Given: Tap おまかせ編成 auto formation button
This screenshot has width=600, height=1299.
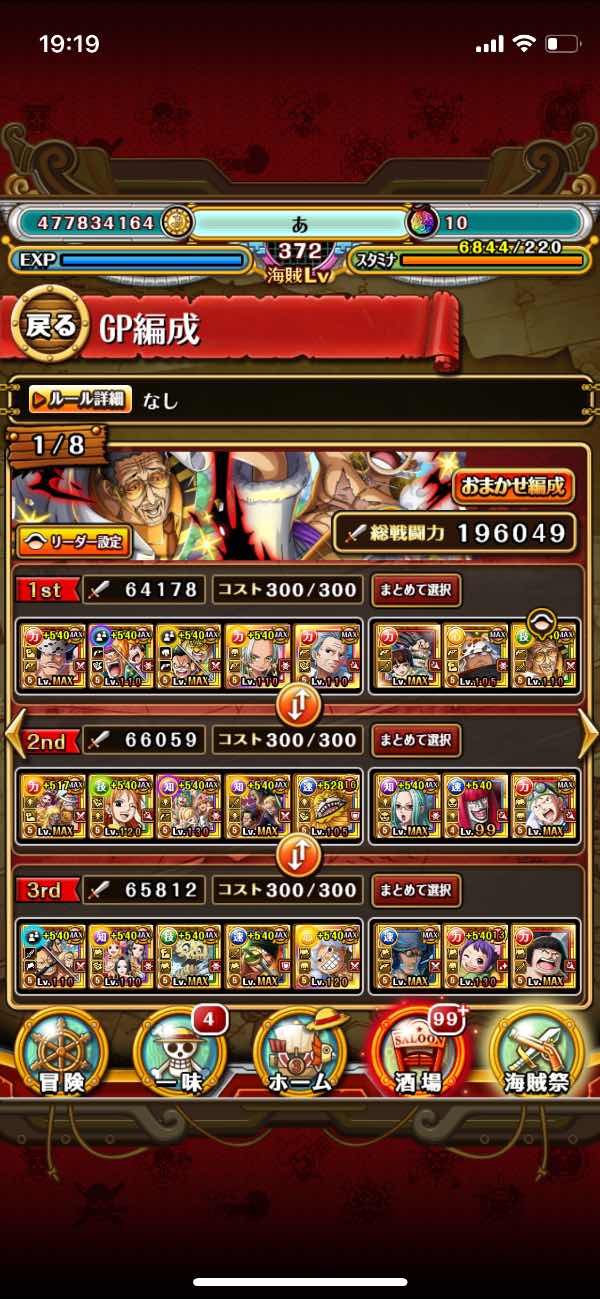Looking at the screenshot, I should click(513, 487).
